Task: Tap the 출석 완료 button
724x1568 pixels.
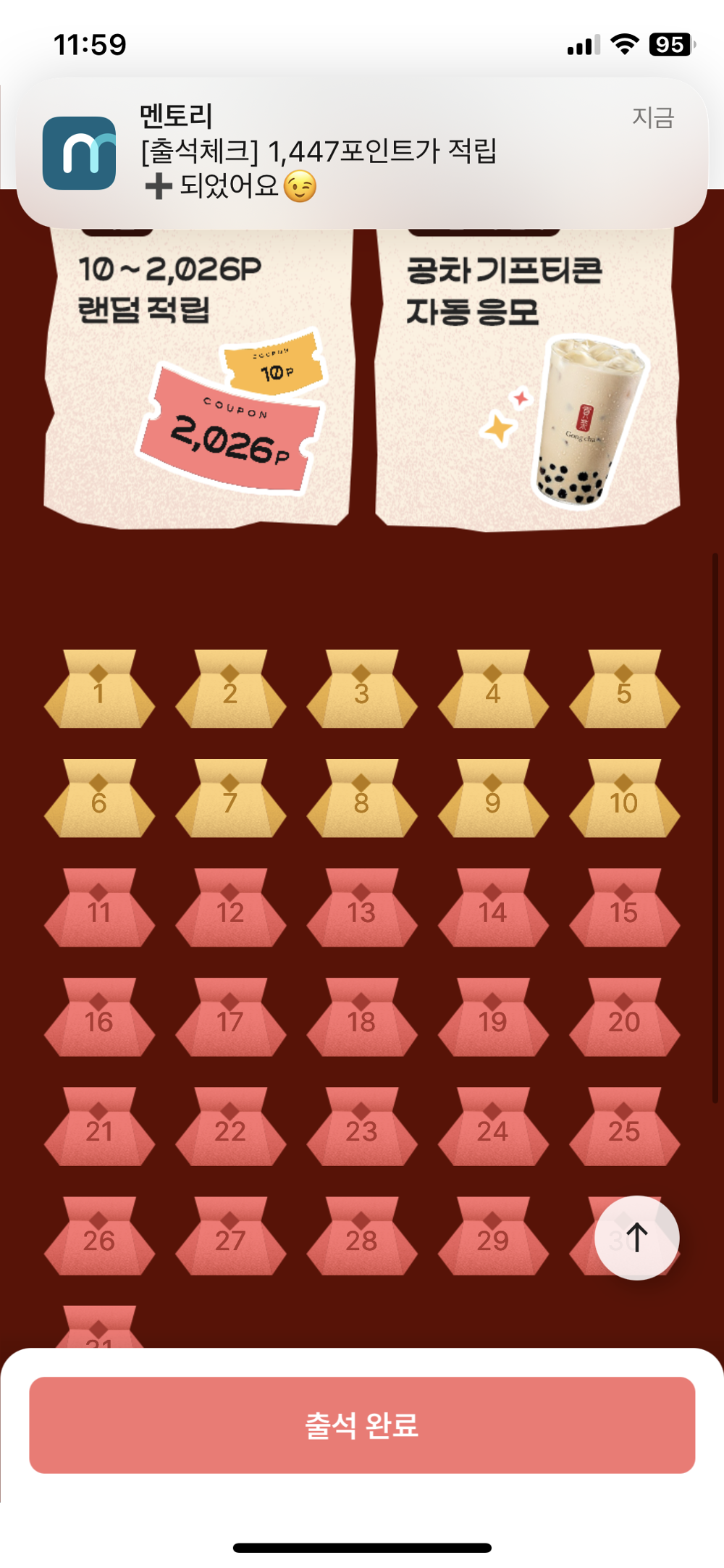Action: 362,1425
